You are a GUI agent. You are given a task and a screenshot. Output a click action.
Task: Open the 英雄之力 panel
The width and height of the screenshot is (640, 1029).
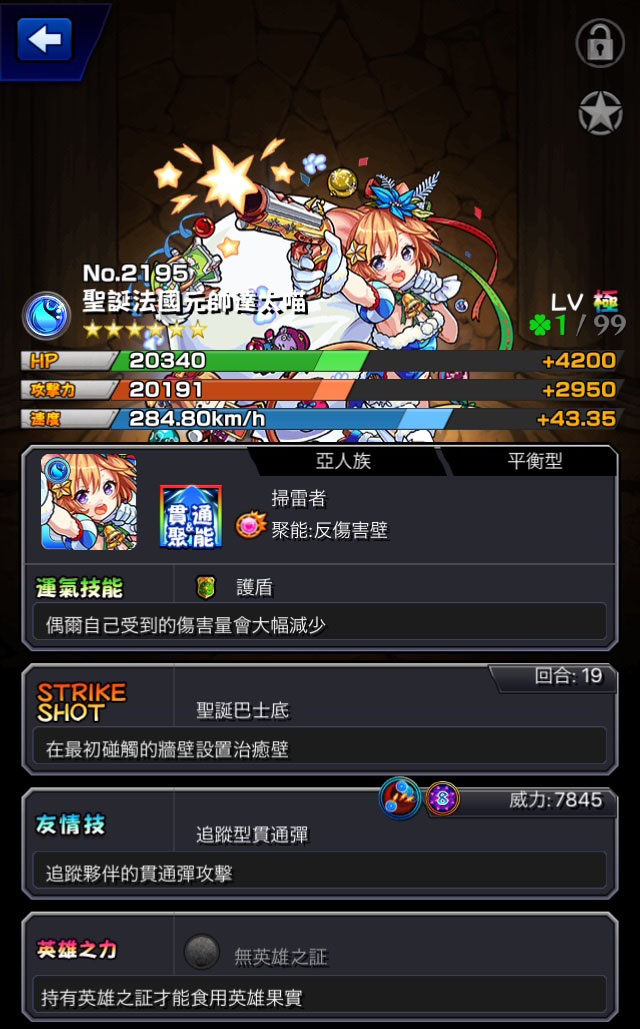(x=320, y=967)
